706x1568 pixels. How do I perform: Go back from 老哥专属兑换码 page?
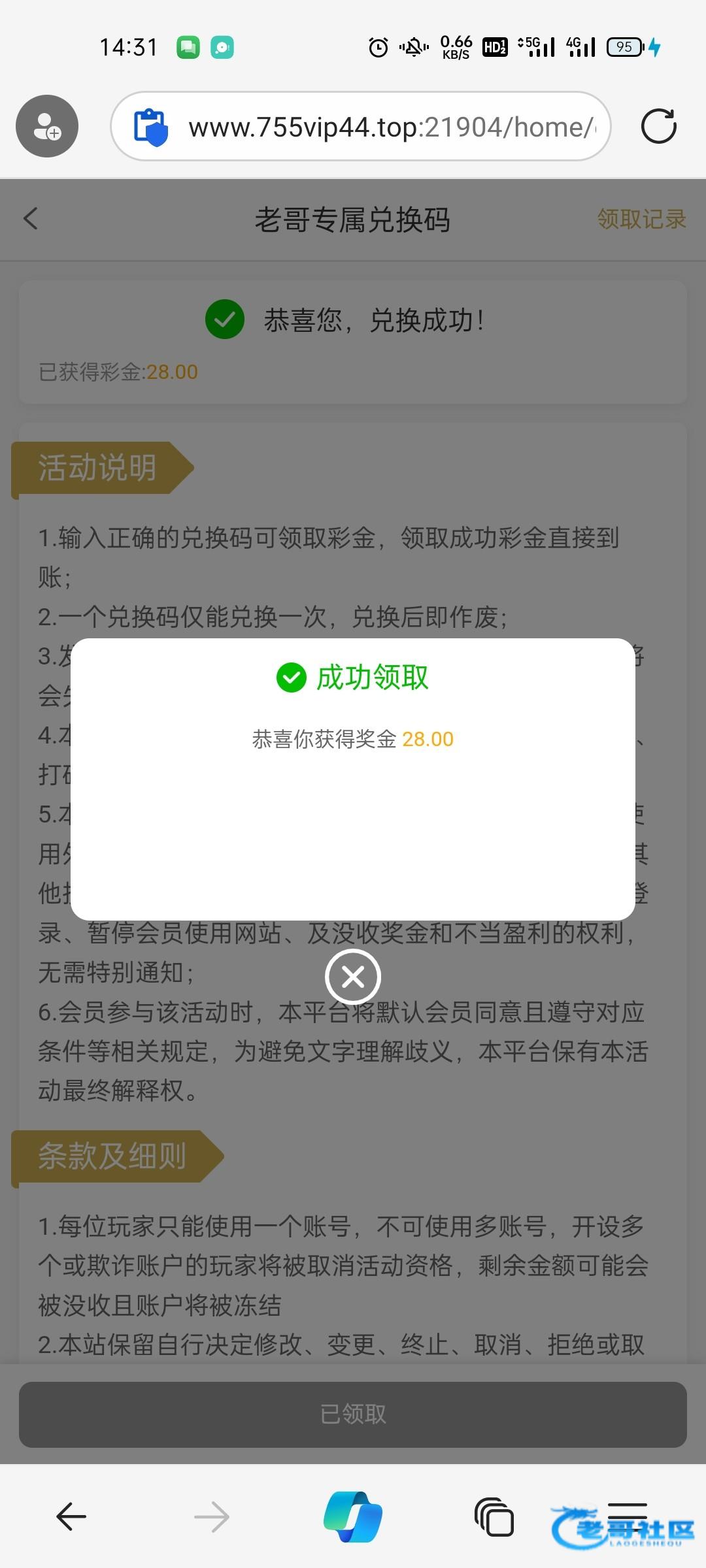(x=31, y=219)
